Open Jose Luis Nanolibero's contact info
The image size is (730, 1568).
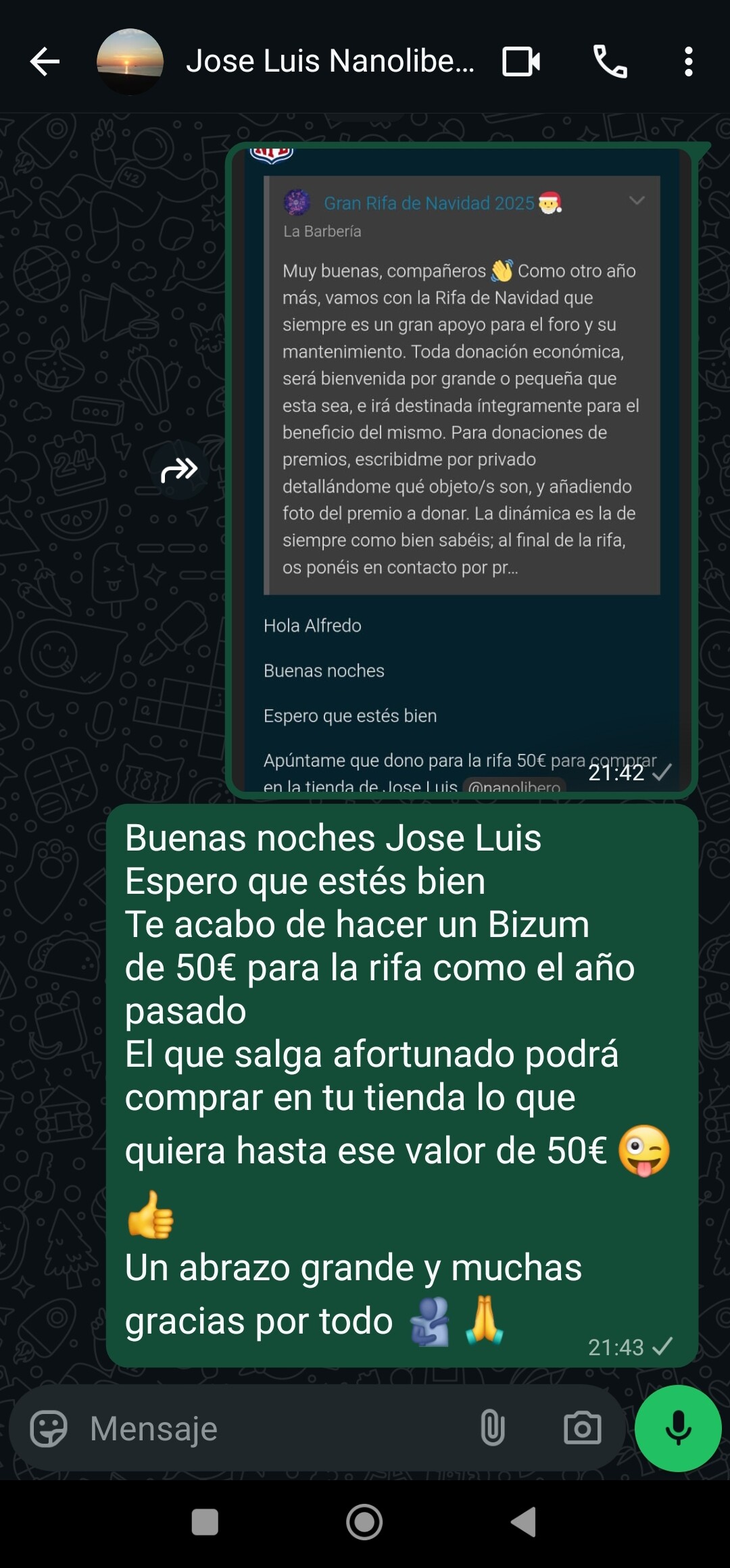(x=330, y=62)
